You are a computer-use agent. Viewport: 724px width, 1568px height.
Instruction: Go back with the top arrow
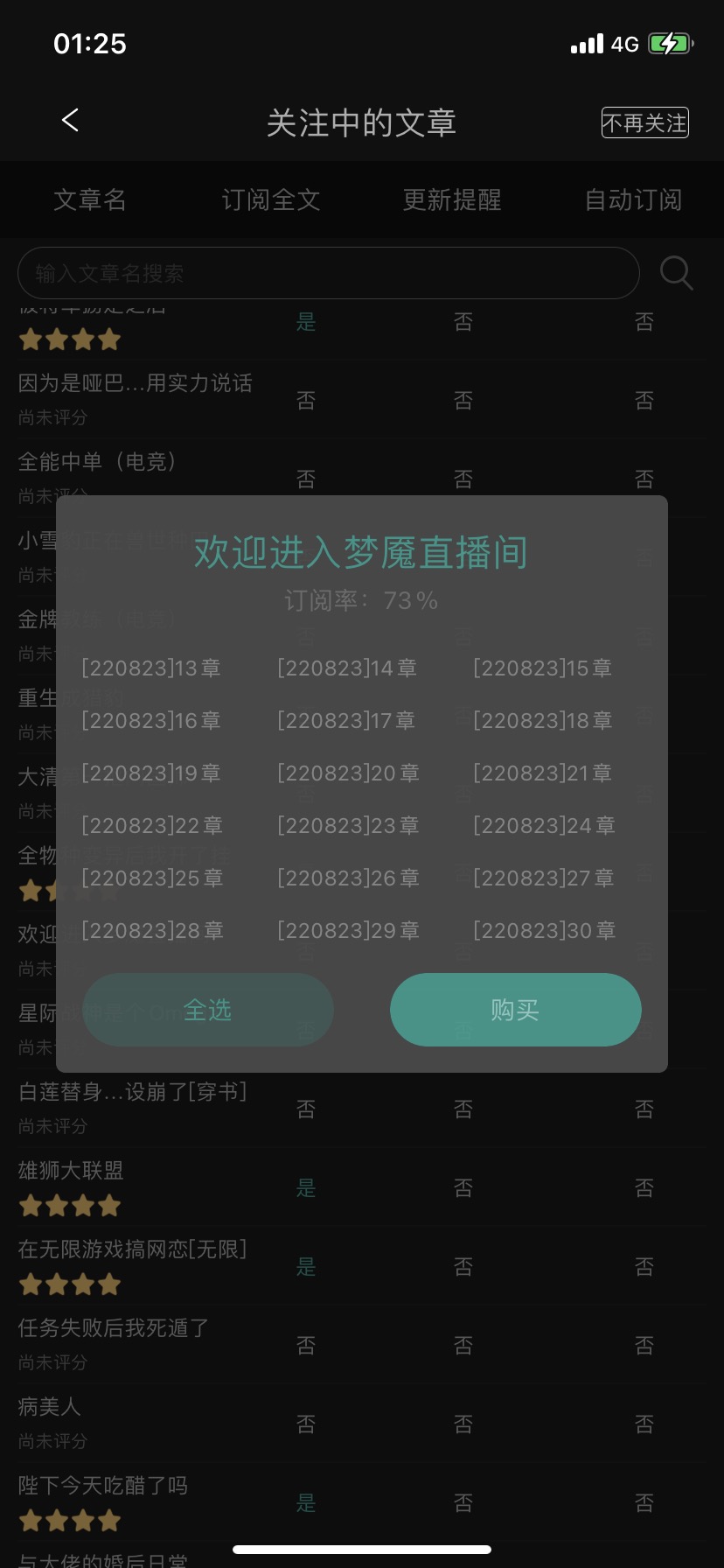71,121
